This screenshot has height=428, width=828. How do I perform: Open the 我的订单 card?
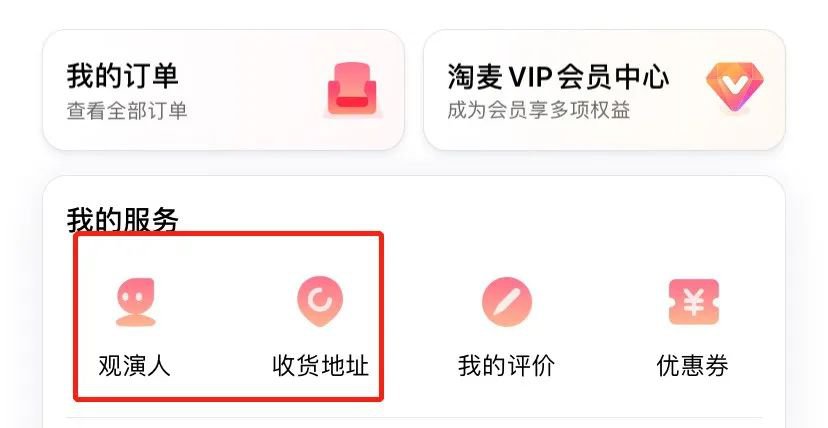coord(223,90)
